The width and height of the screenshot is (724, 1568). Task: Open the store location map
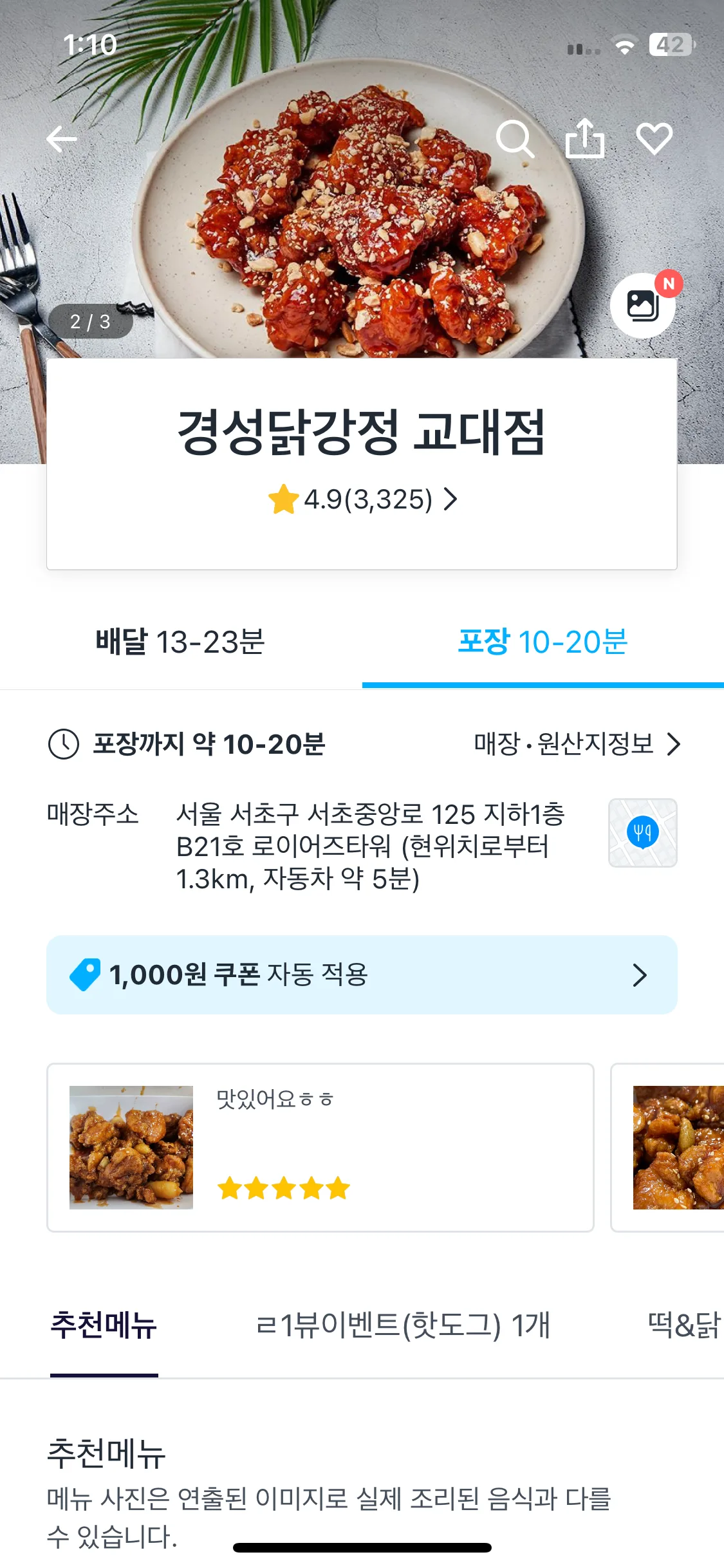coord(642,833)
